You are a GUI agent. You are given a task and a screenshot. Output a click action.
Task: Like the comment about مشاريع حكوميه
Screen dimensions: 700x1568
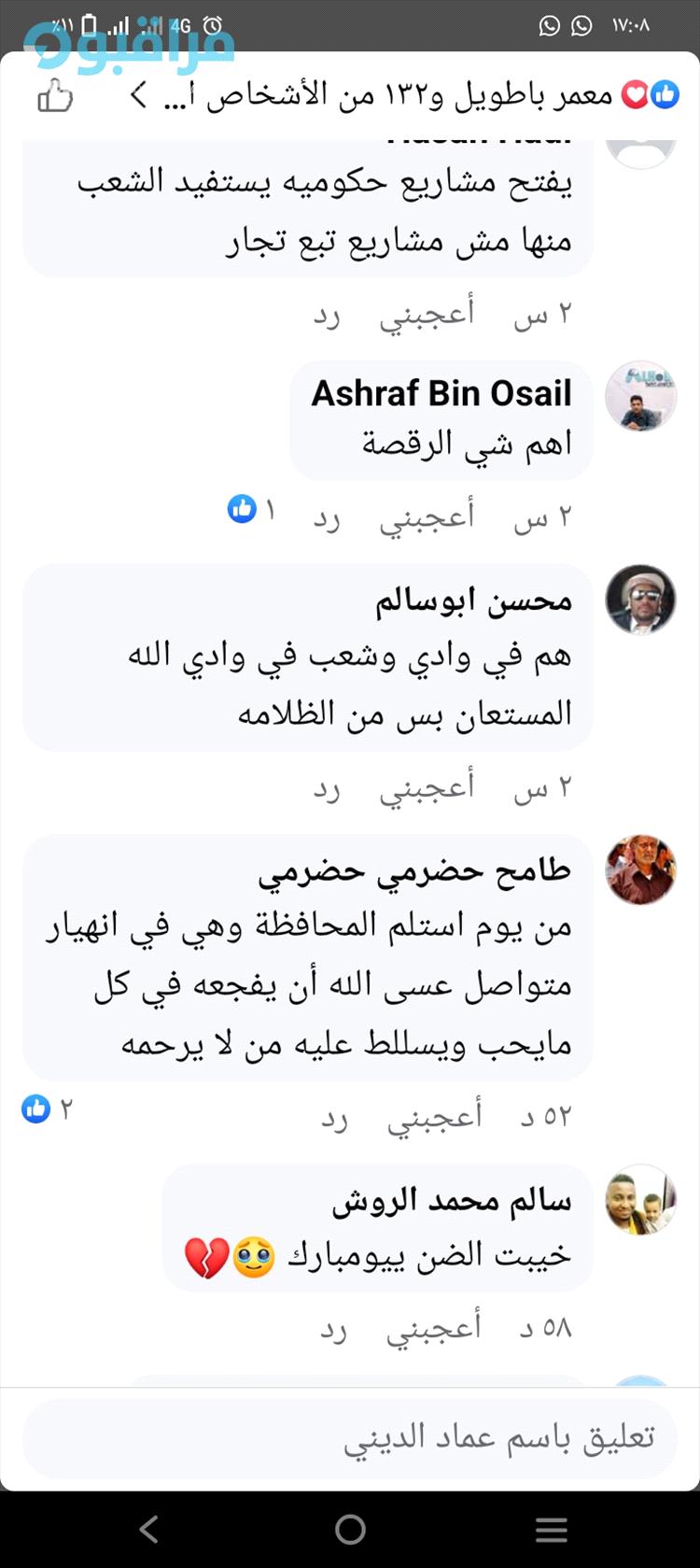click(x=427, y=315)
